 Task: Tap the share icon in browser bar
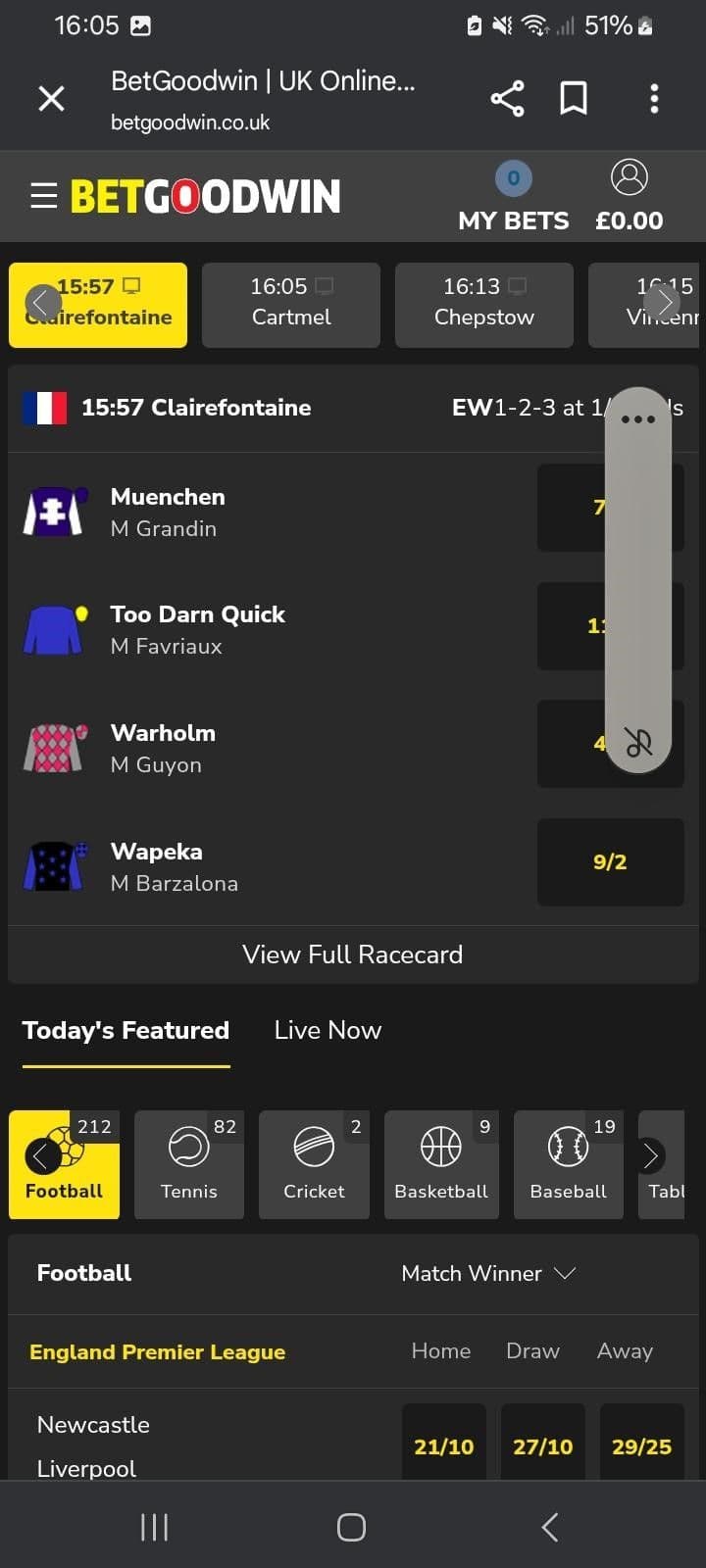pos(507,98)
